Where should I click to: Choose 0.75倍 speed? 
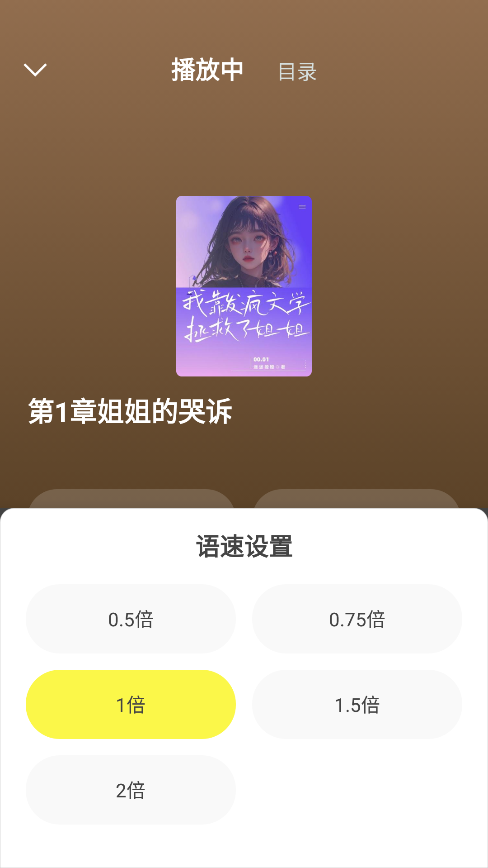[357, 619]
